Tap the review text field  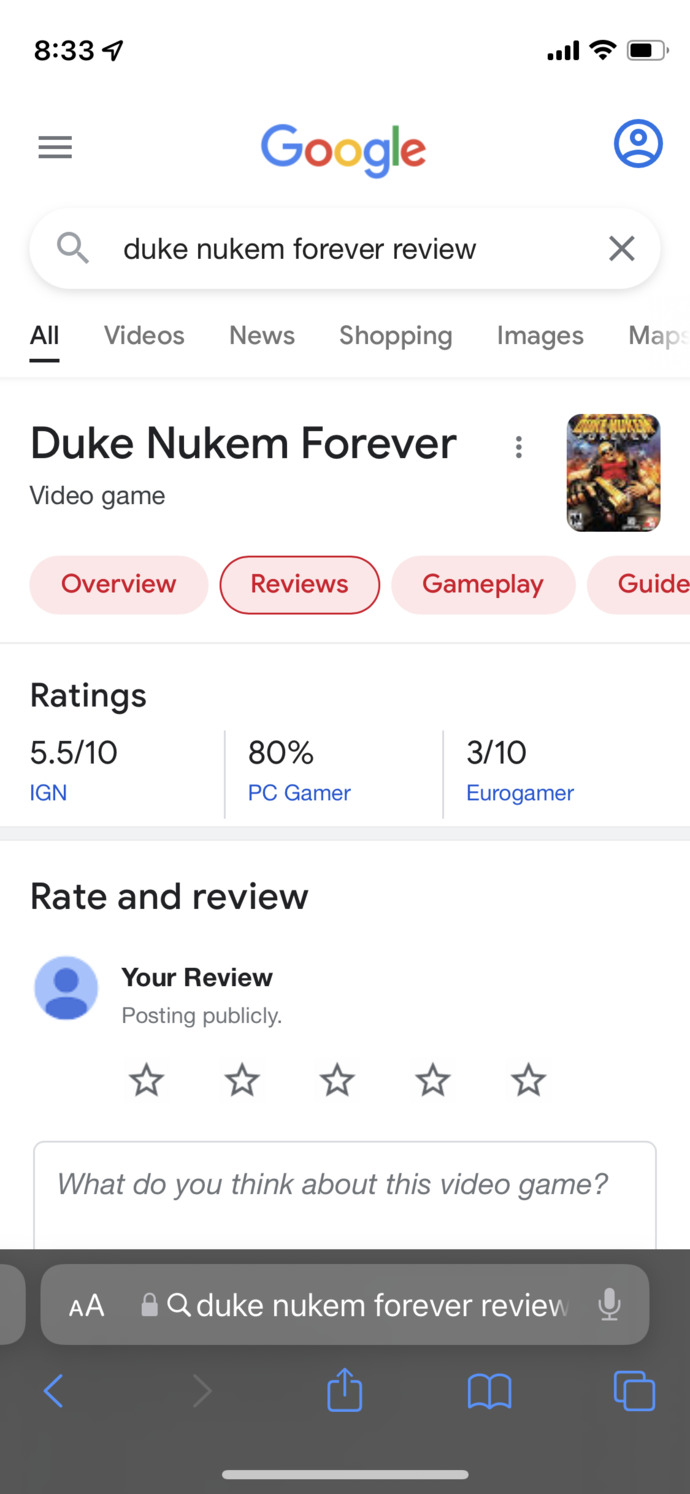pos(345,1195)
